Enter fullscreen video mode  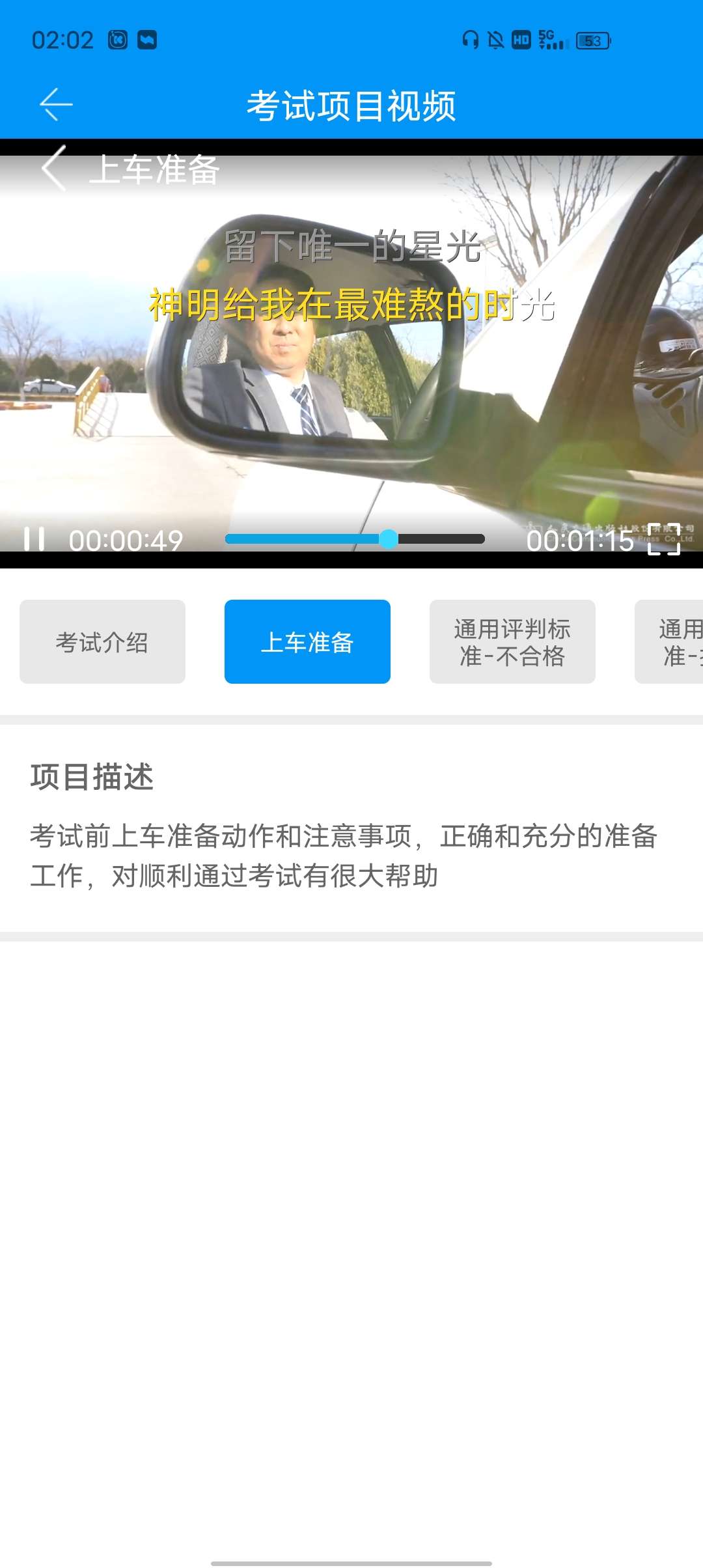pyautogui.click(x=664, y=539)
